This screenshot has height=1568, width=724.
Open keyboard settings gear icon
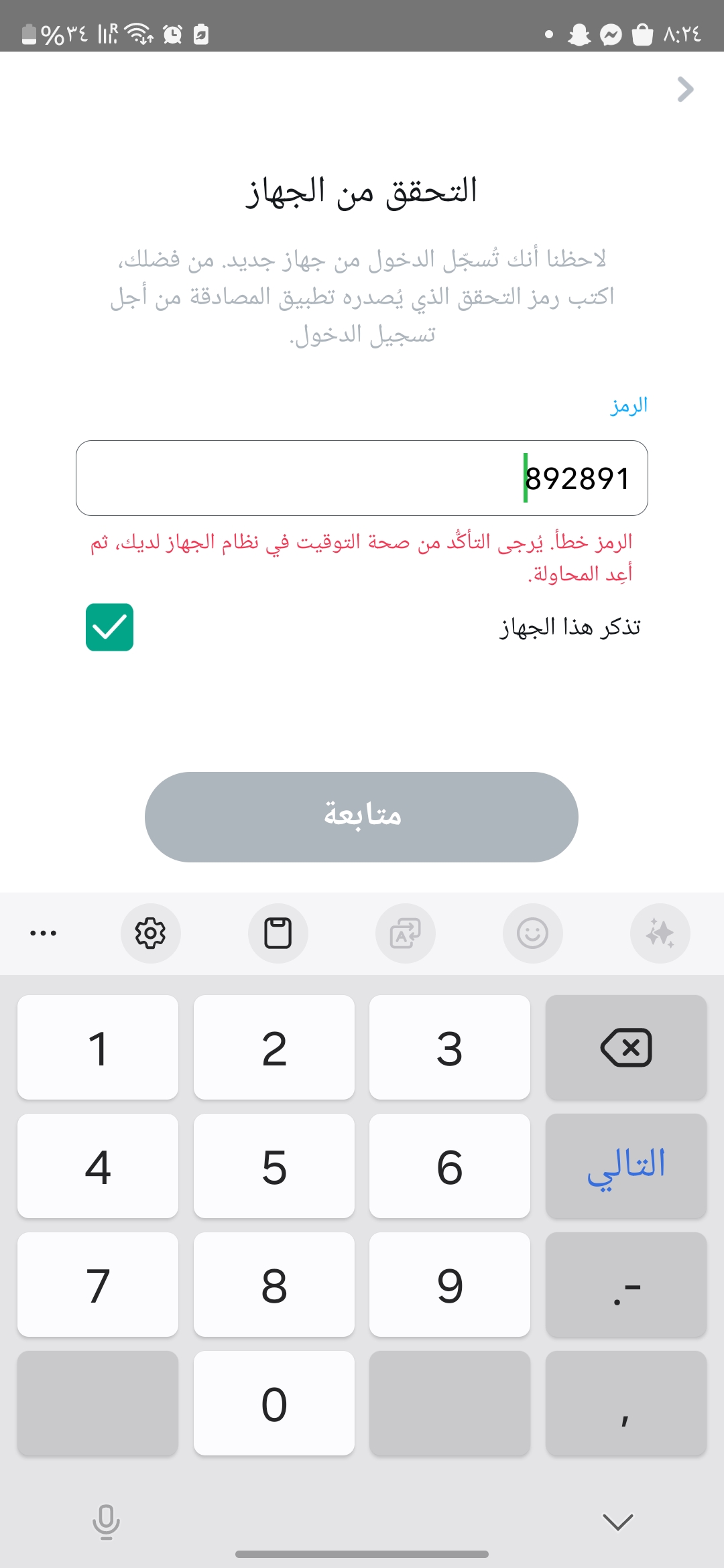click(x=150, y=933)
